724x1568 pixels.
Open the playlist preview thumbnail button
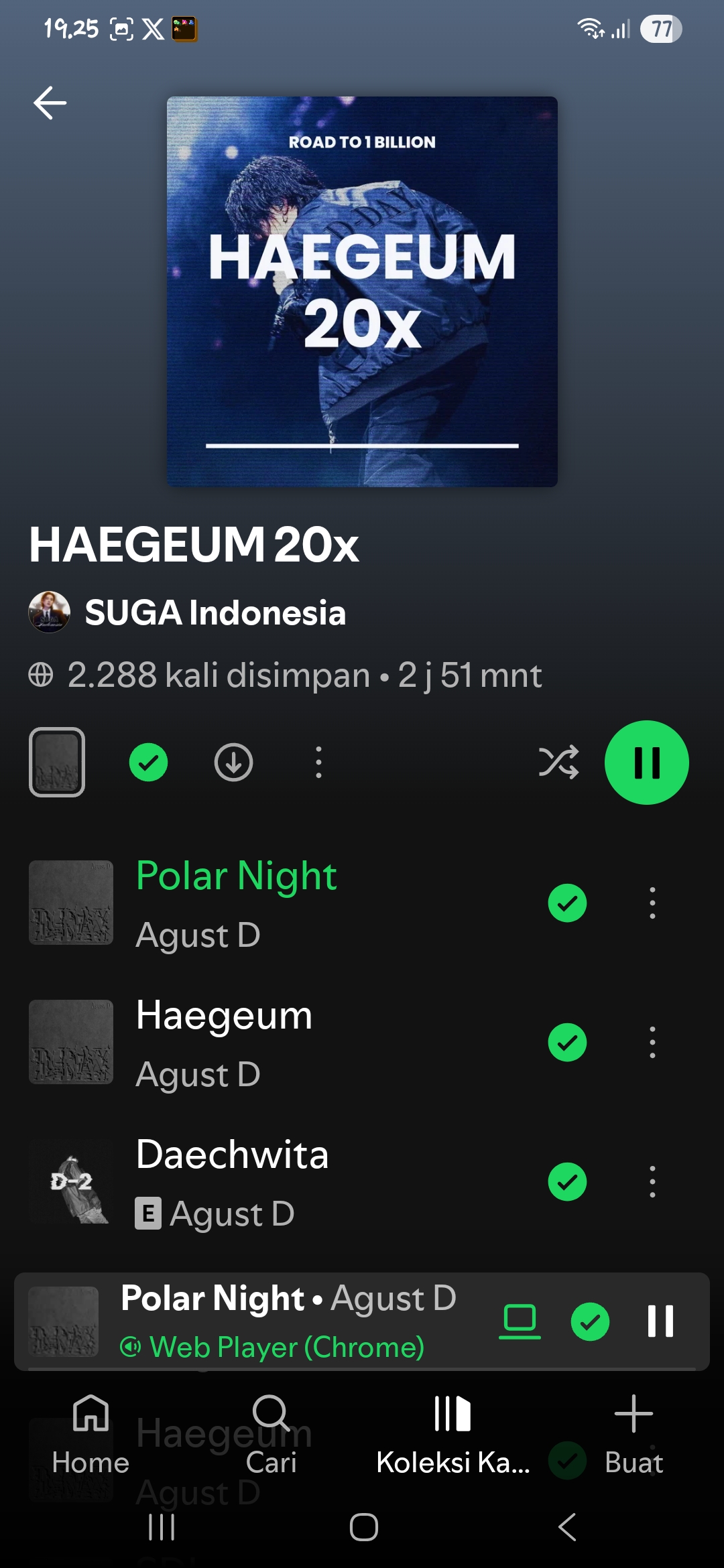click(x=57, y=762)
